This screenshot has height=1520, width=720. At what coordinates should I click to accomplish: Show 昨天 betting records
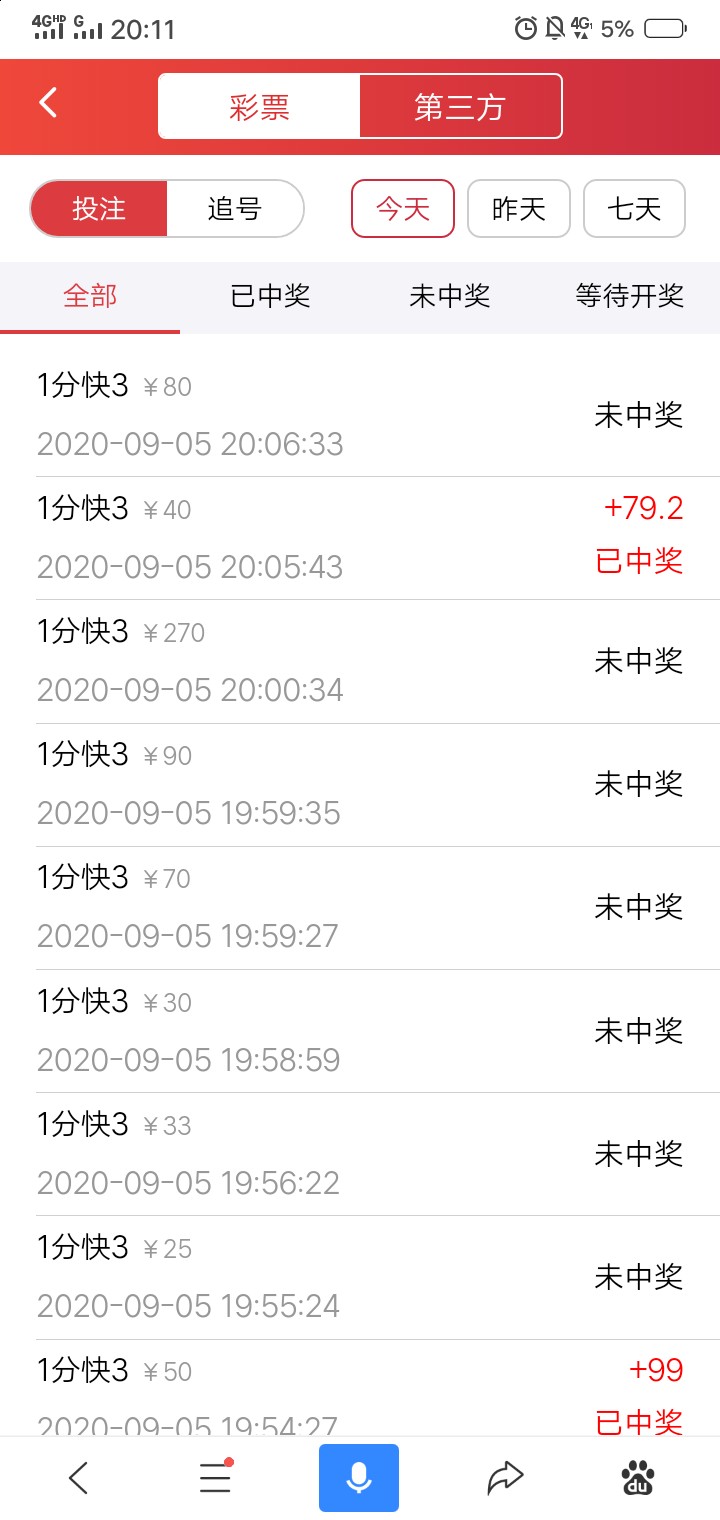point(519,208)
